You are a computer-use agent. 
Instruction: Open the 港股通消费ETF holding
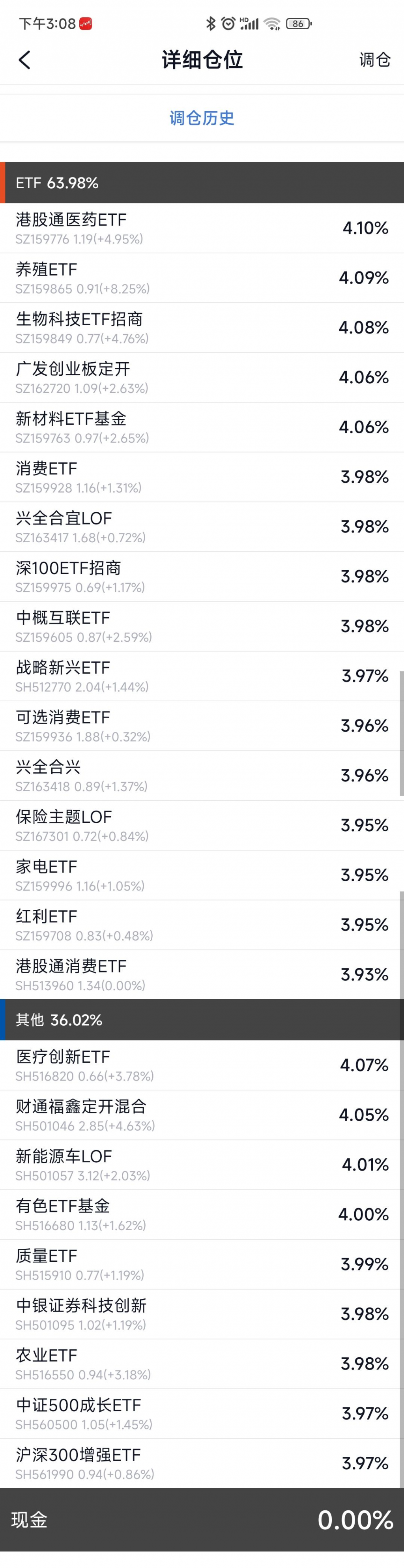201,974
